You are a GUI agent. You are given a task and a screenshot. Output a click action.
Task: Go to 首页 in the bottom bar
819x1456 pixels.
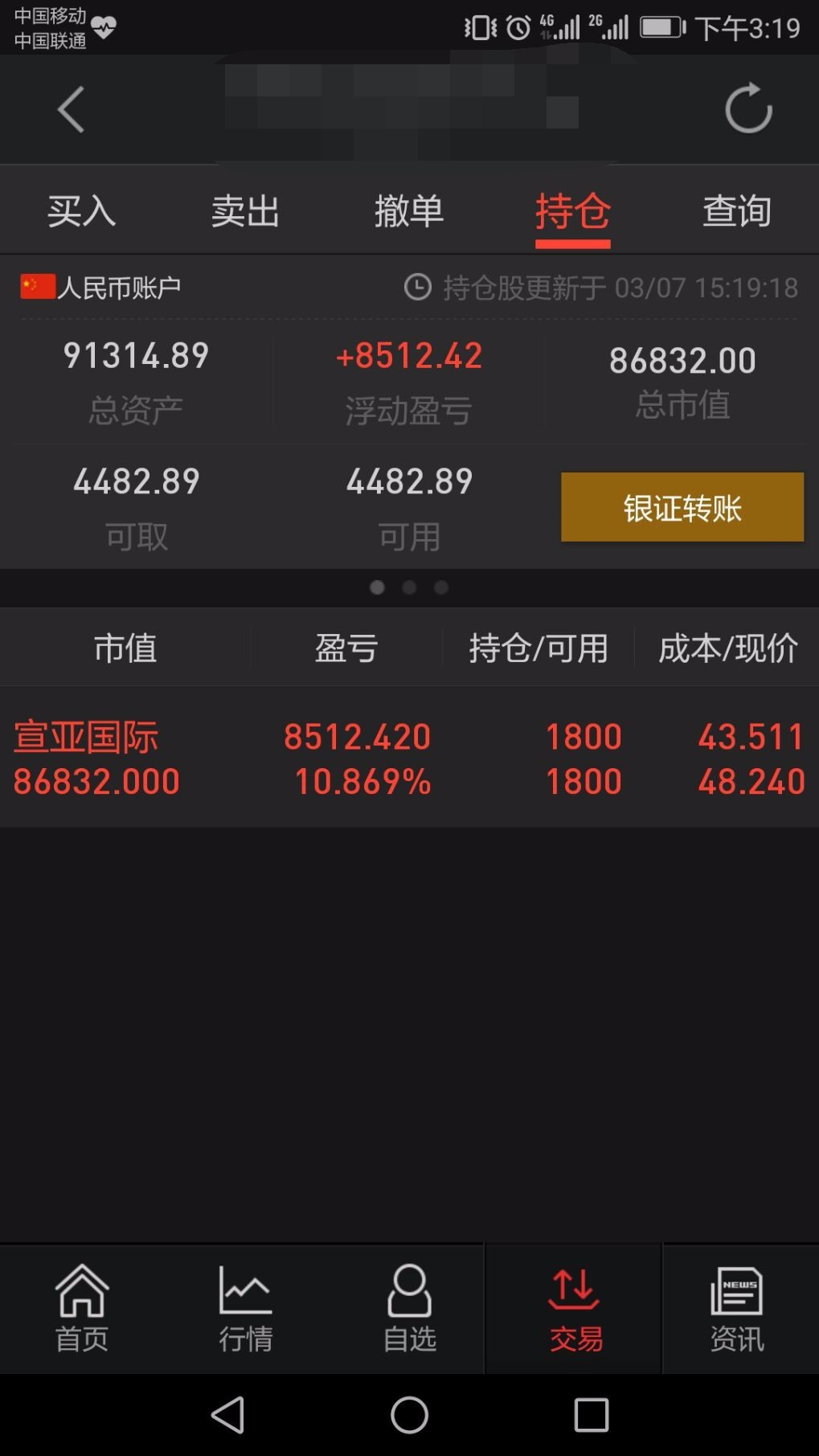[x=81, y=1309]
